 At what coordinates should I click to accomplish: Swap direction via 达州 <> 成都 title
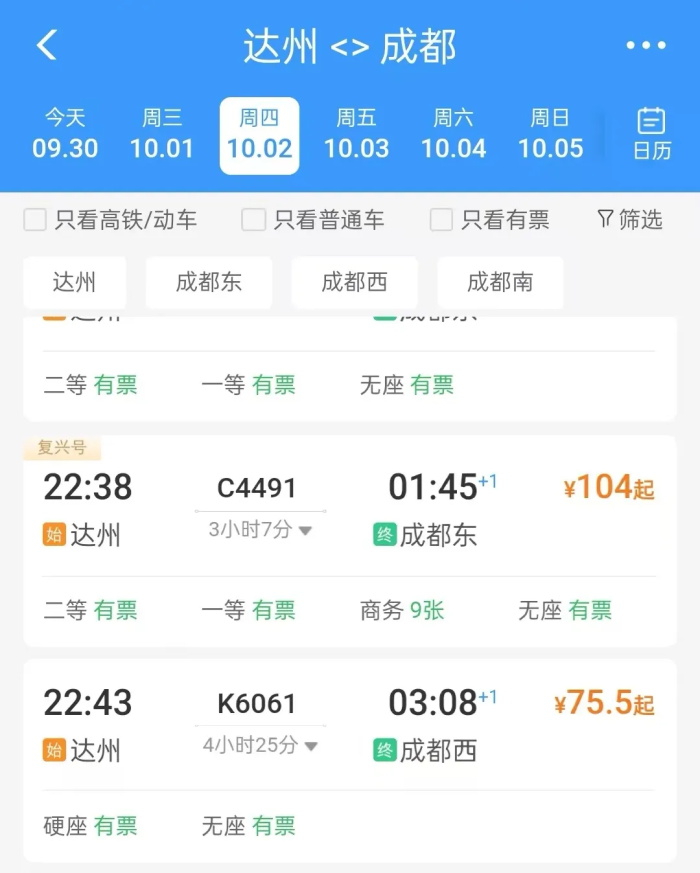[349, 47]
